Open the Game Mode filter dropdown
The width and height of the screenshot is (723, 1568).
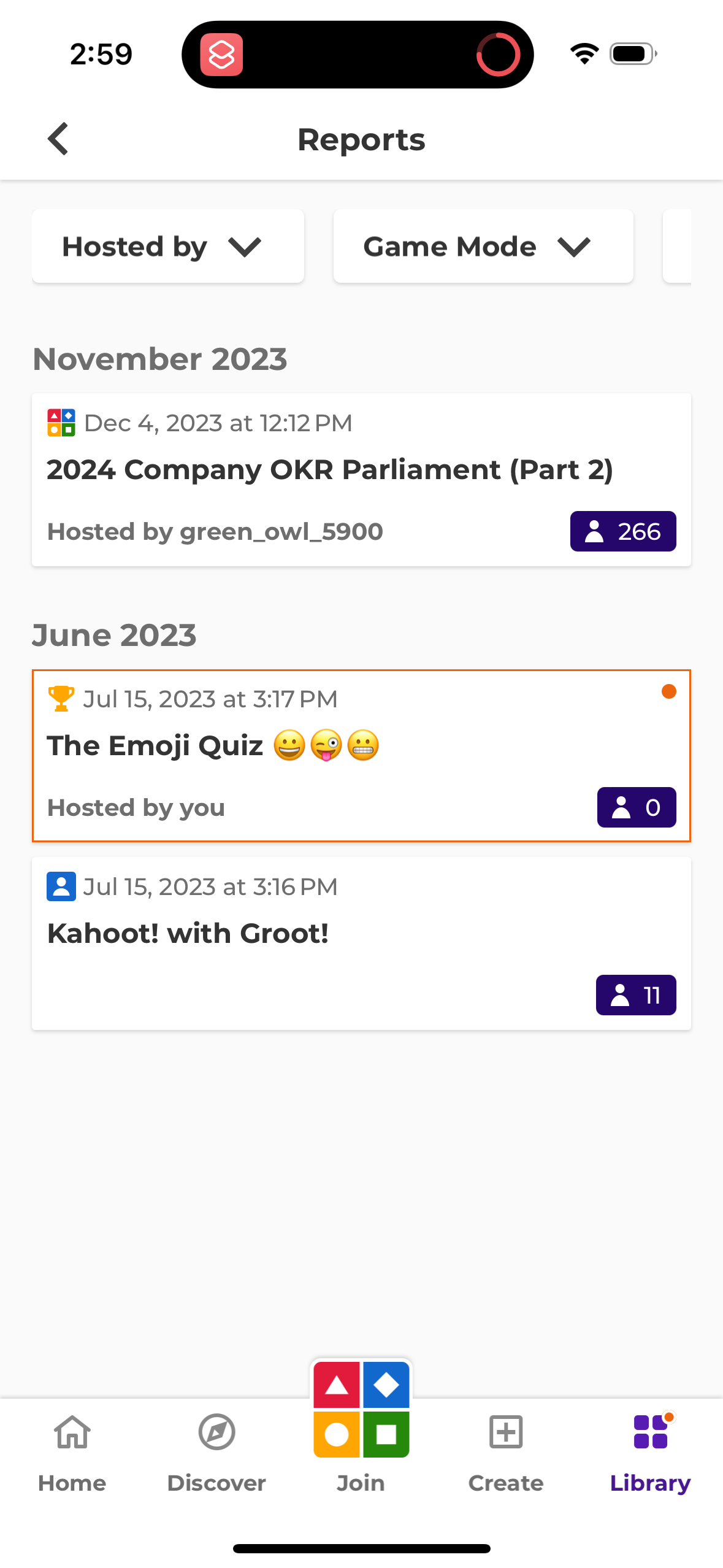(x=482, y=246)
